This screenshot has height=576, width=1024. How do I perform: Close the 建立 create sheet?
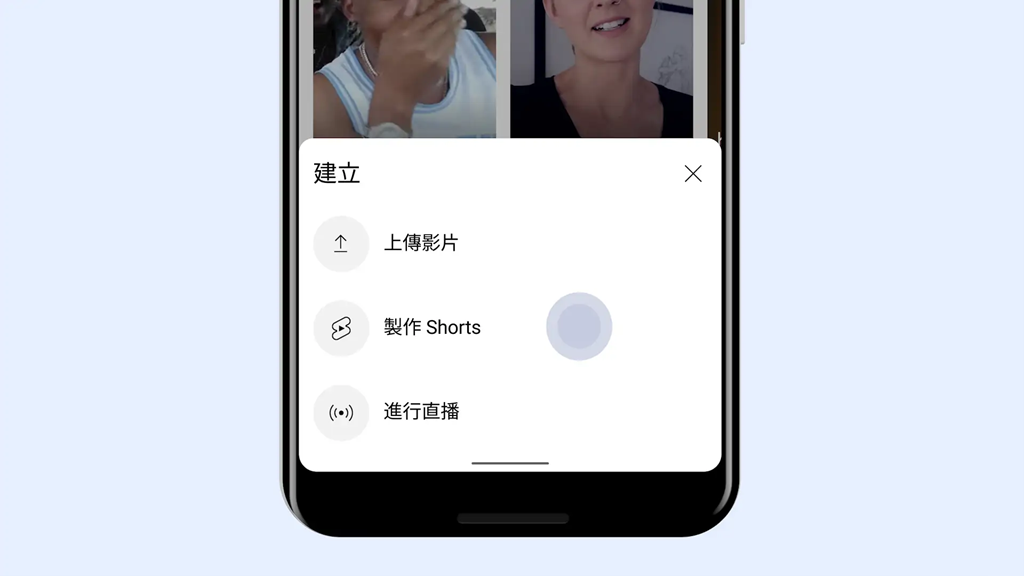pos(693,174)
